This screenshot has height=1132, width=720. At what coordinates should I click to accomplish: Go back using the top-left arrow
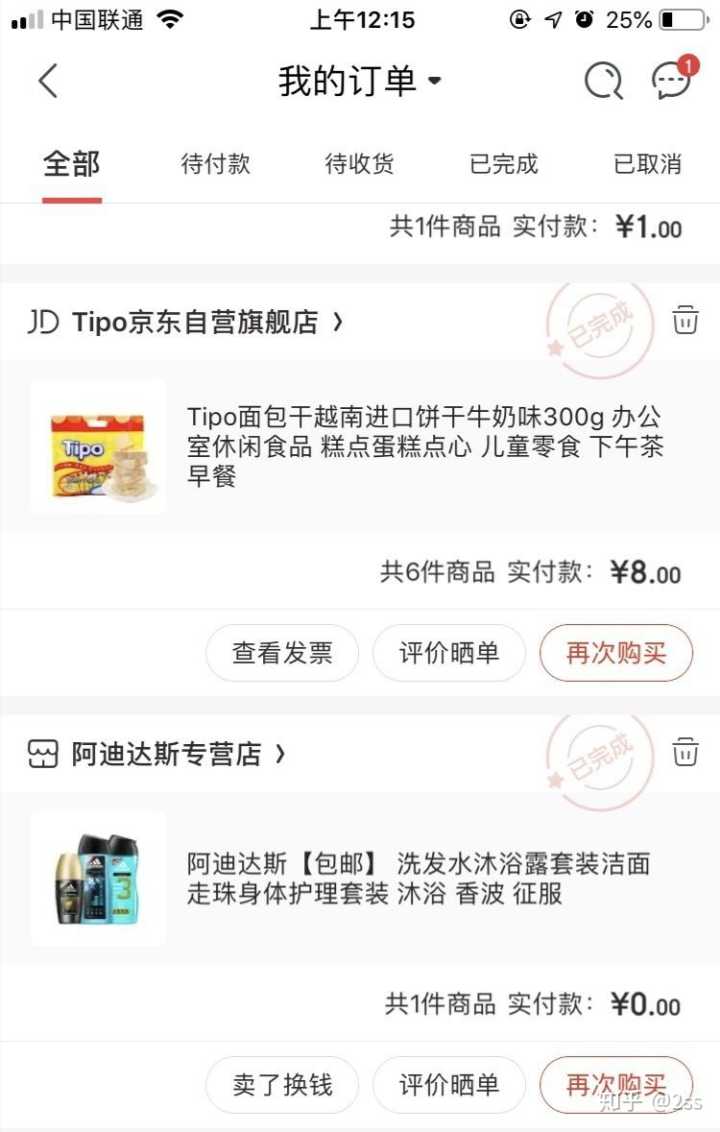coord(48,81)
